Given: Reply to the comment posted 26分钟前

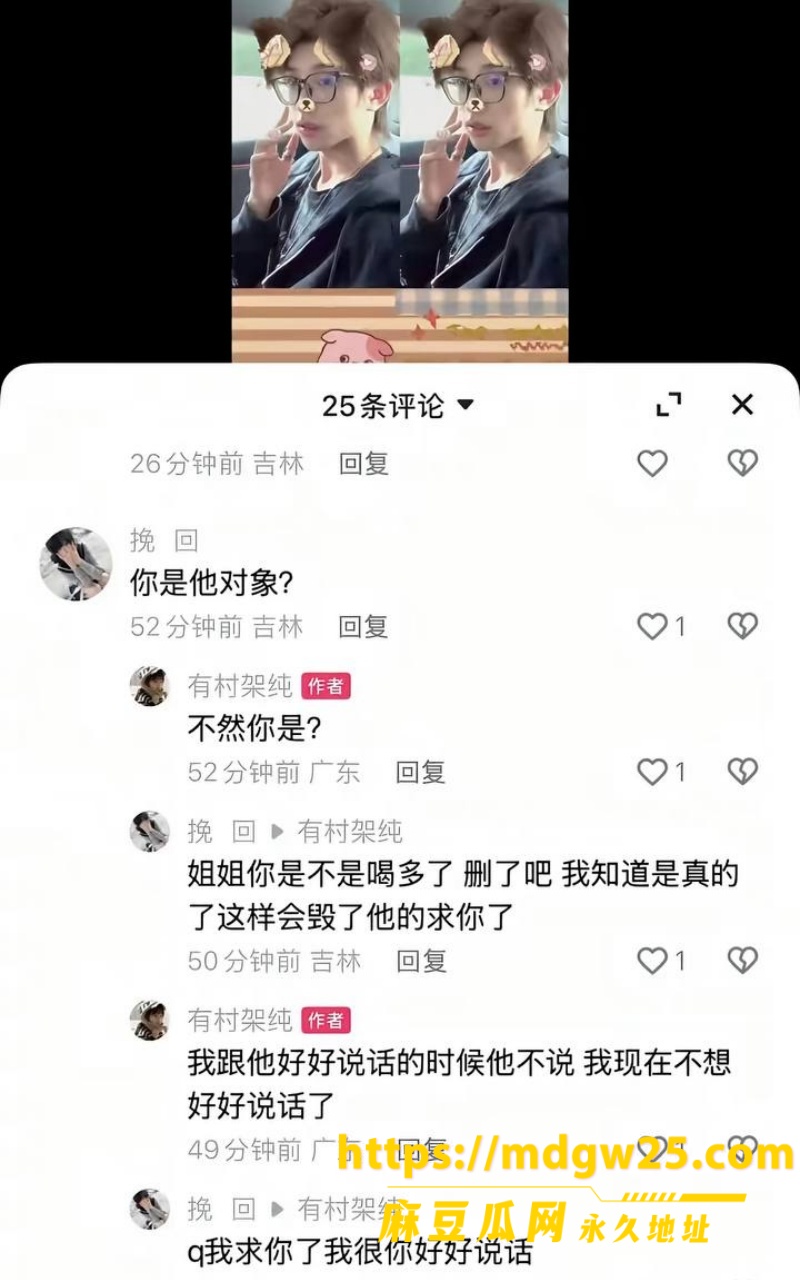Looking at the screenshot, I should tap(363, 464).
